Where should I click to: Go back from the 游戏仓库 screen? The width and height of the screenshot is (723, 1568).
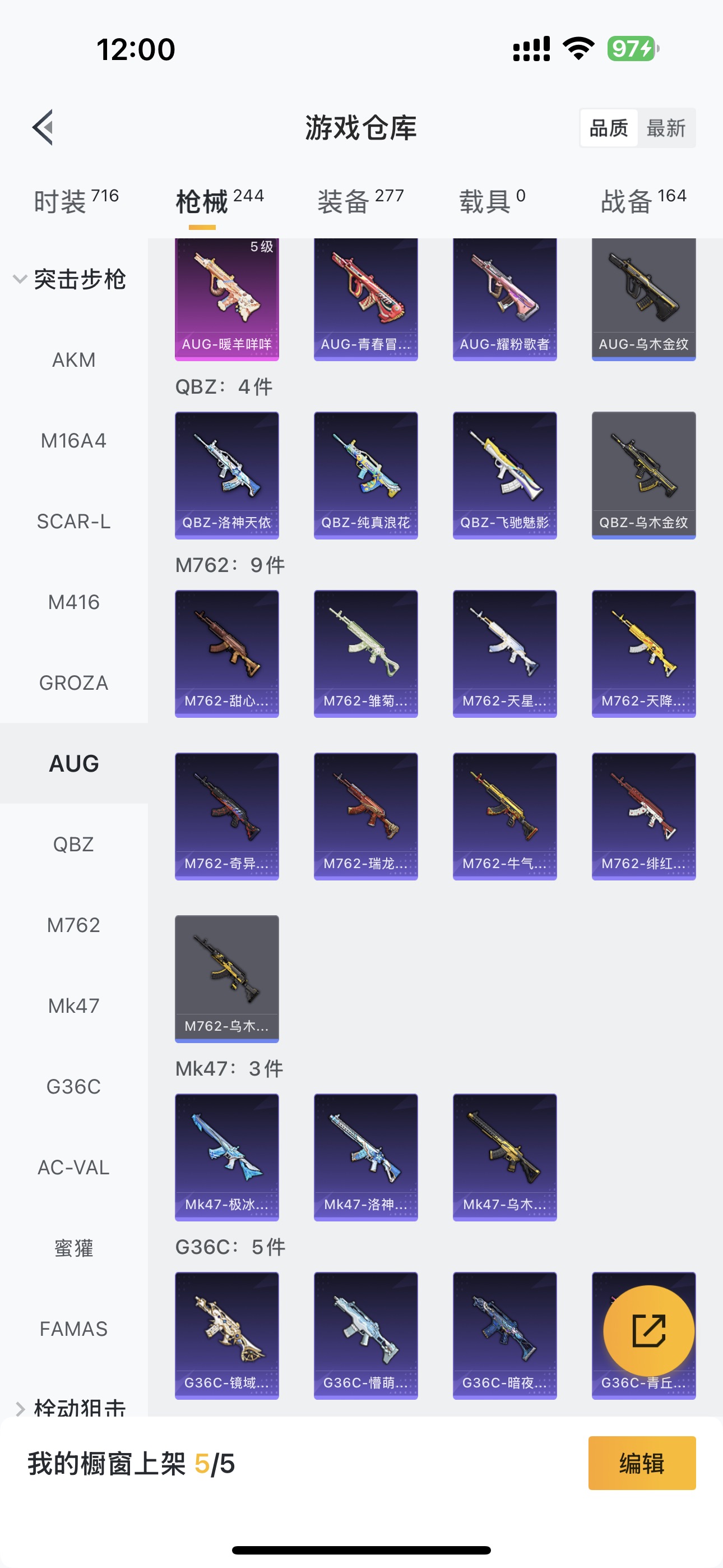click(43, 128)
